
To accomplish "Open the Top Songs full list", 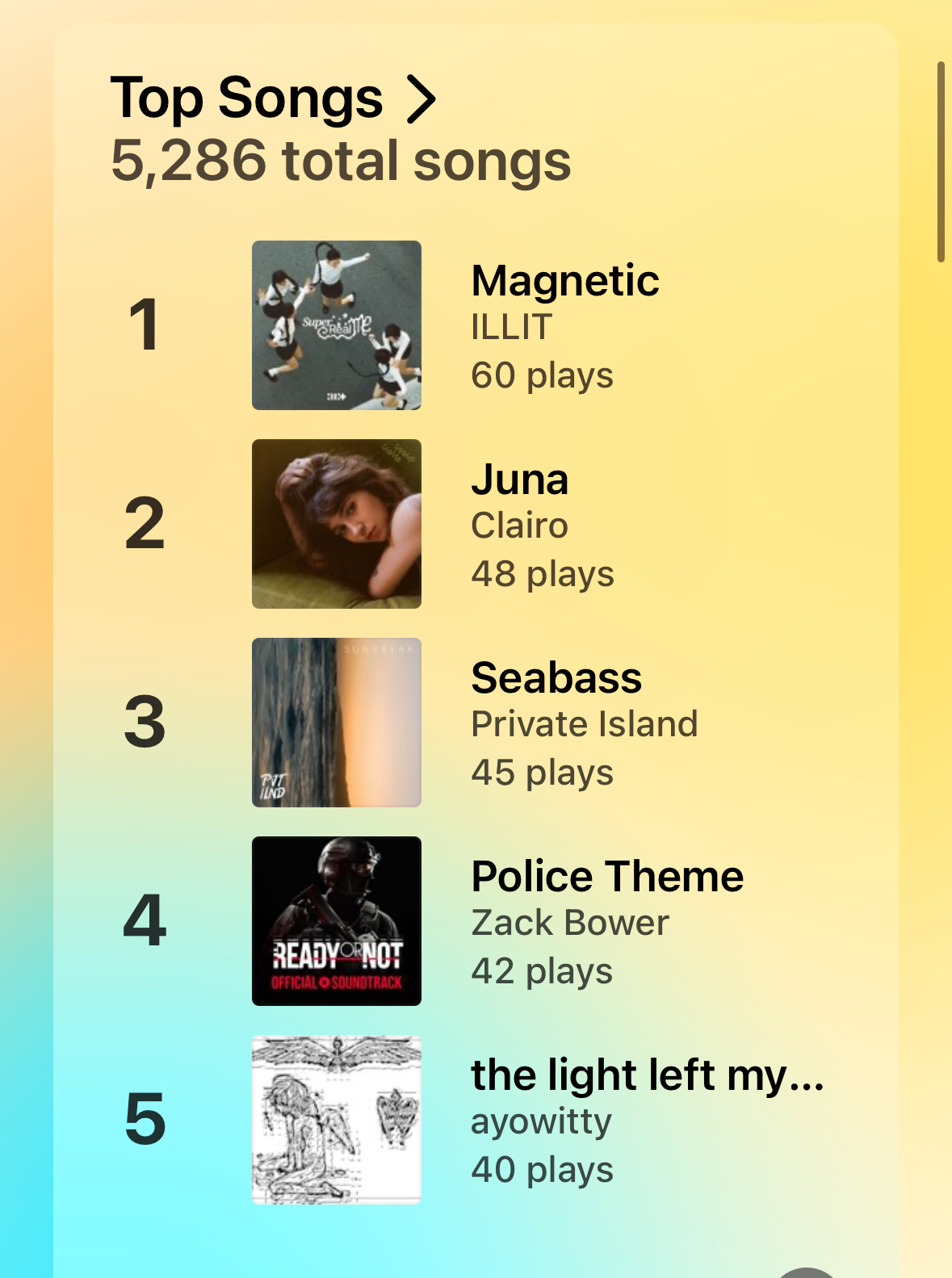I will coord(273,98).
